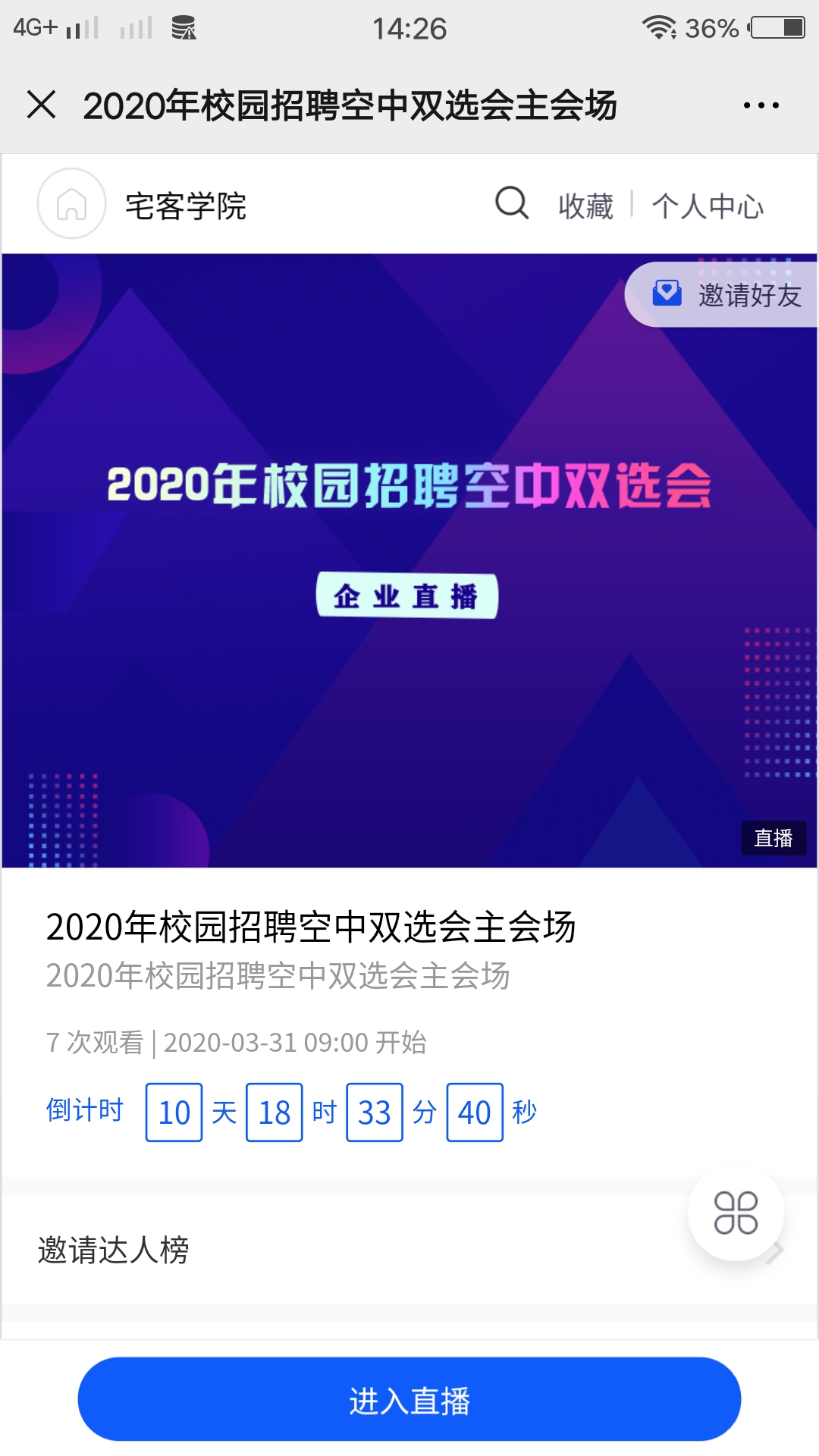
Task: Open the 企业直播 livestream banner
Action: pos(408,561)
